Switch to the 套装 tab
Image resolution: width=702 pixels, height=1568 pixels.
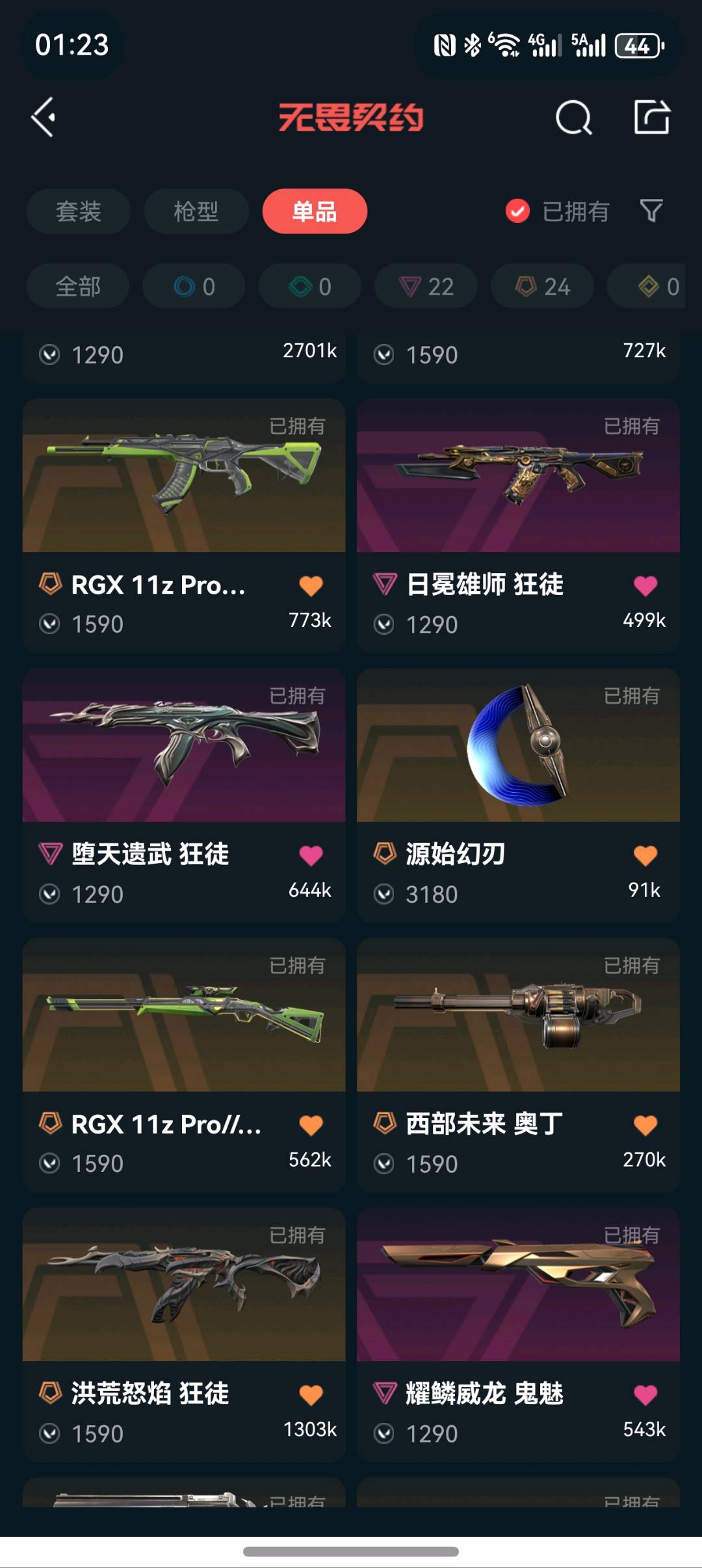79,211
